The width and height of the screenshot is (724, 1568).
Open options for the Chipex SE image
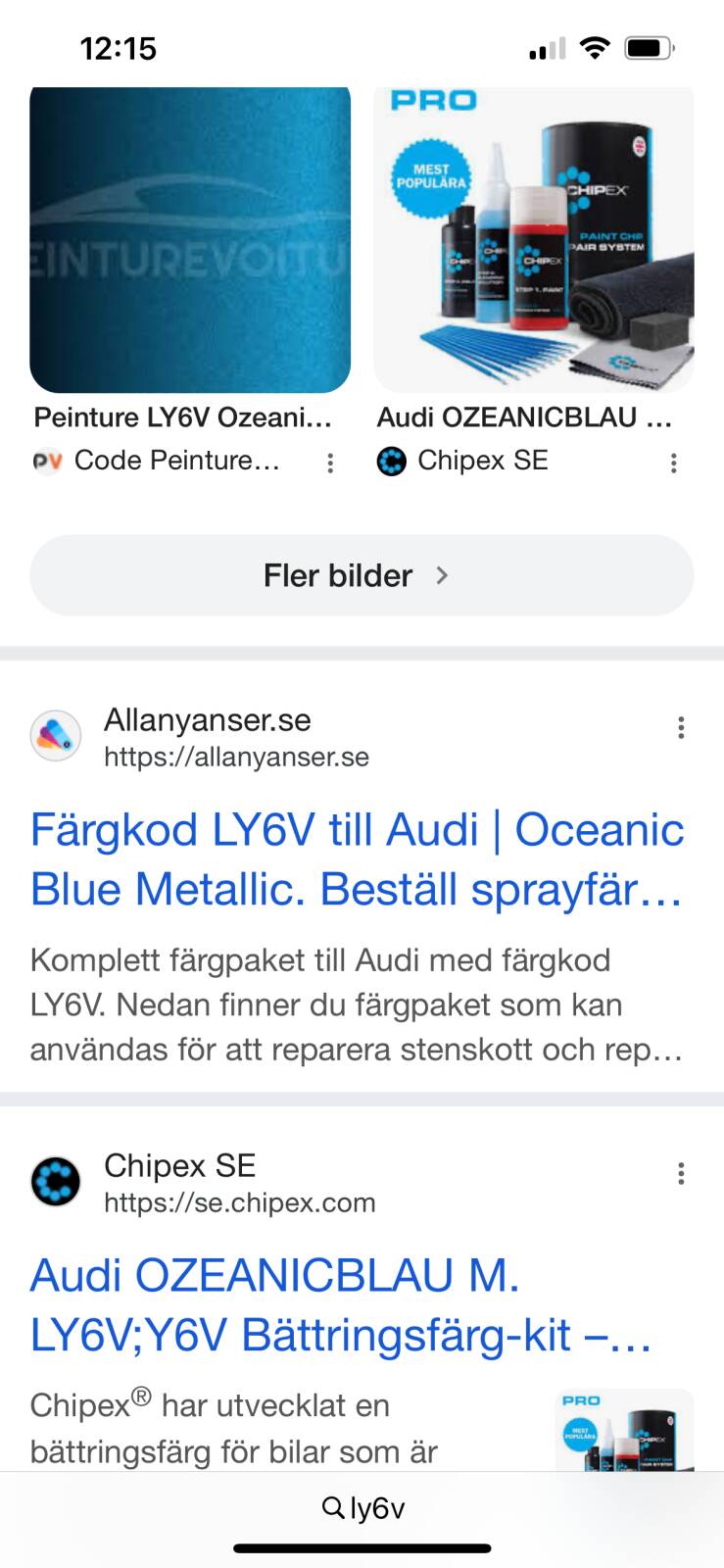tap(673, 464)
